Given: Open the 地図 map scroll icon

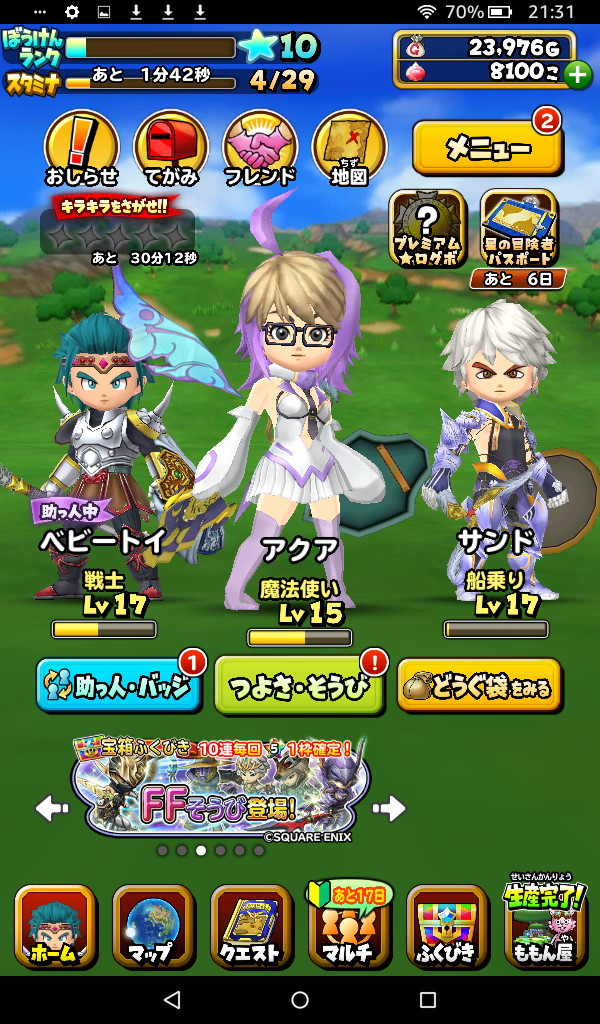Looking at the screenshot, I should tap(349, 150).
